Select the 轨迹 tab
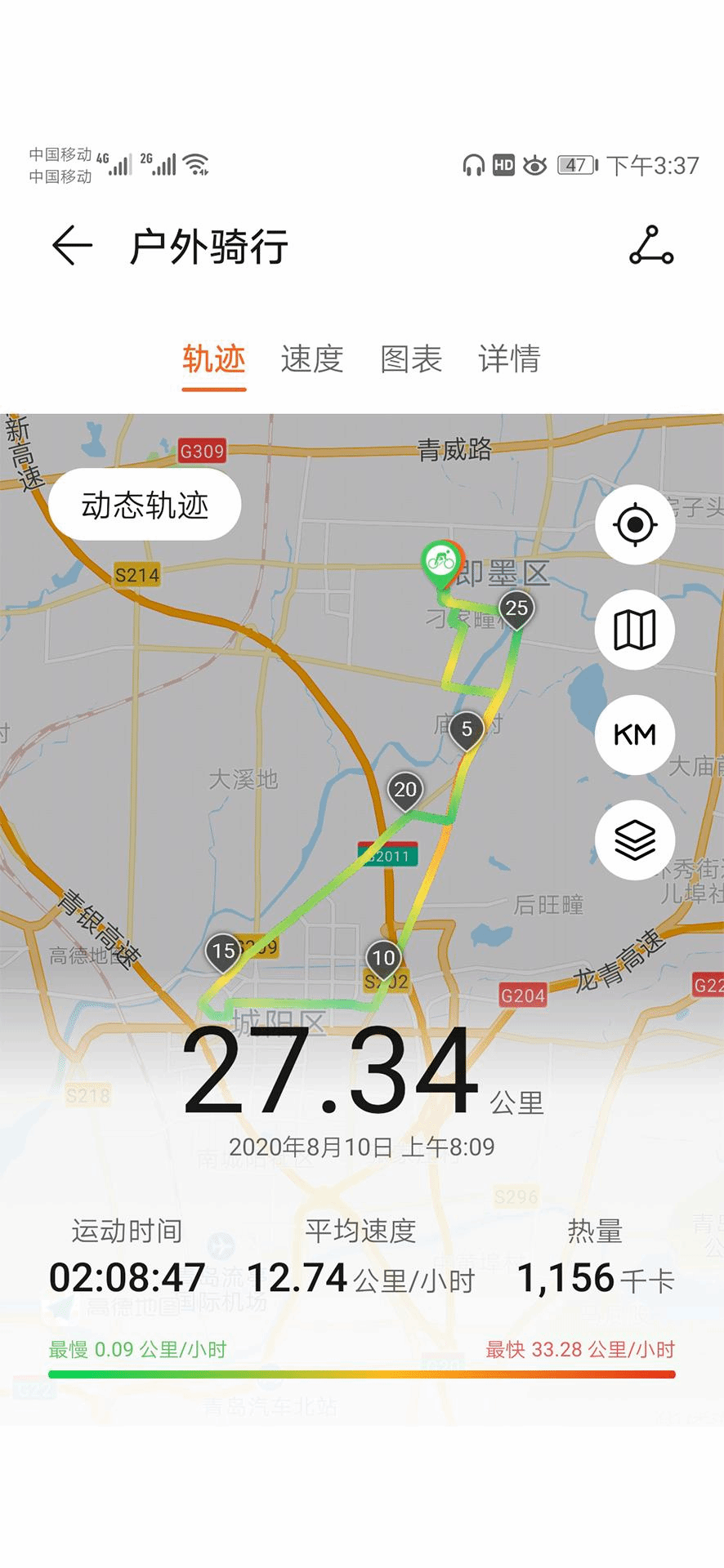Viewport: 724px width, 1568px height. (214, 359)
